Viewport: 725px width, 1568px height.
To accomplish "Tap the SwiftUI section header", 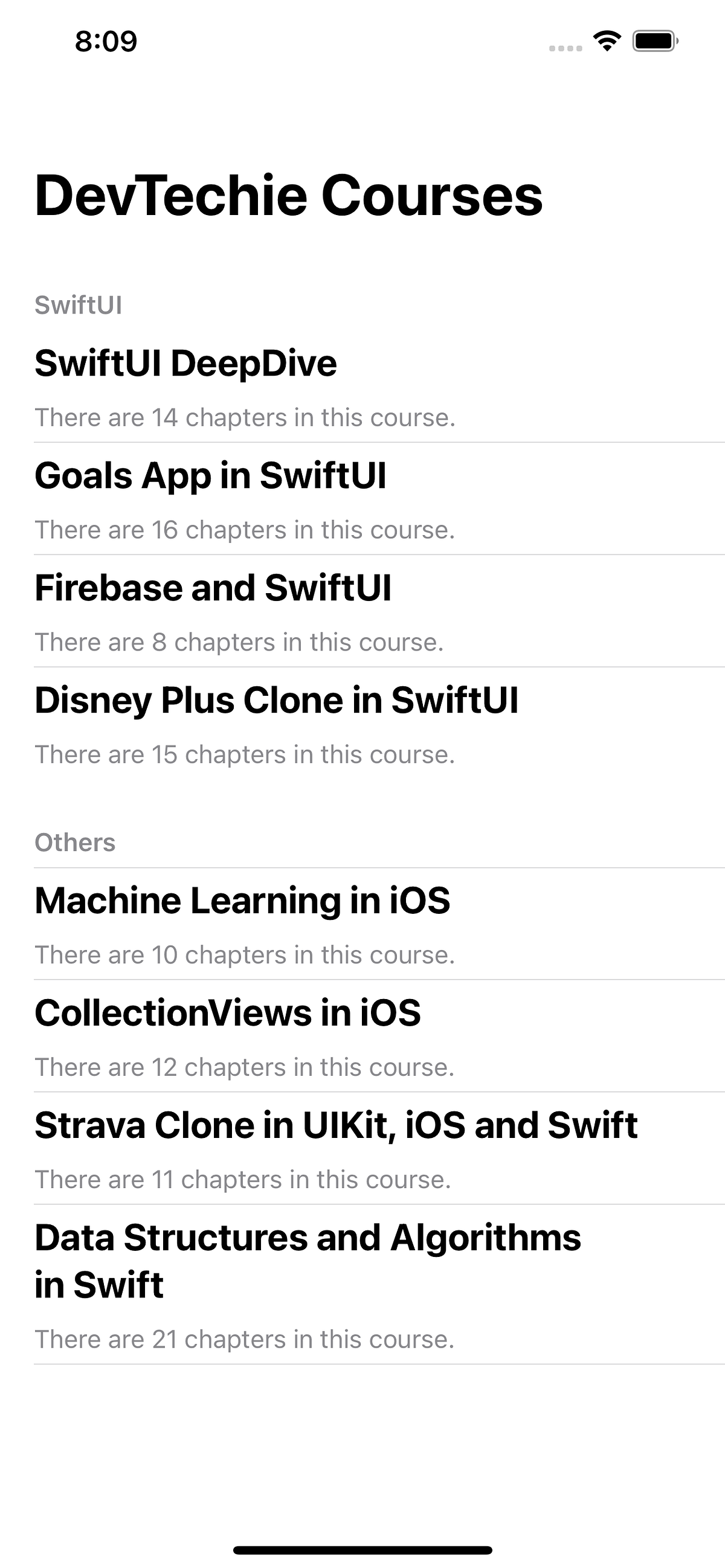I will click(x=79, y=306).
